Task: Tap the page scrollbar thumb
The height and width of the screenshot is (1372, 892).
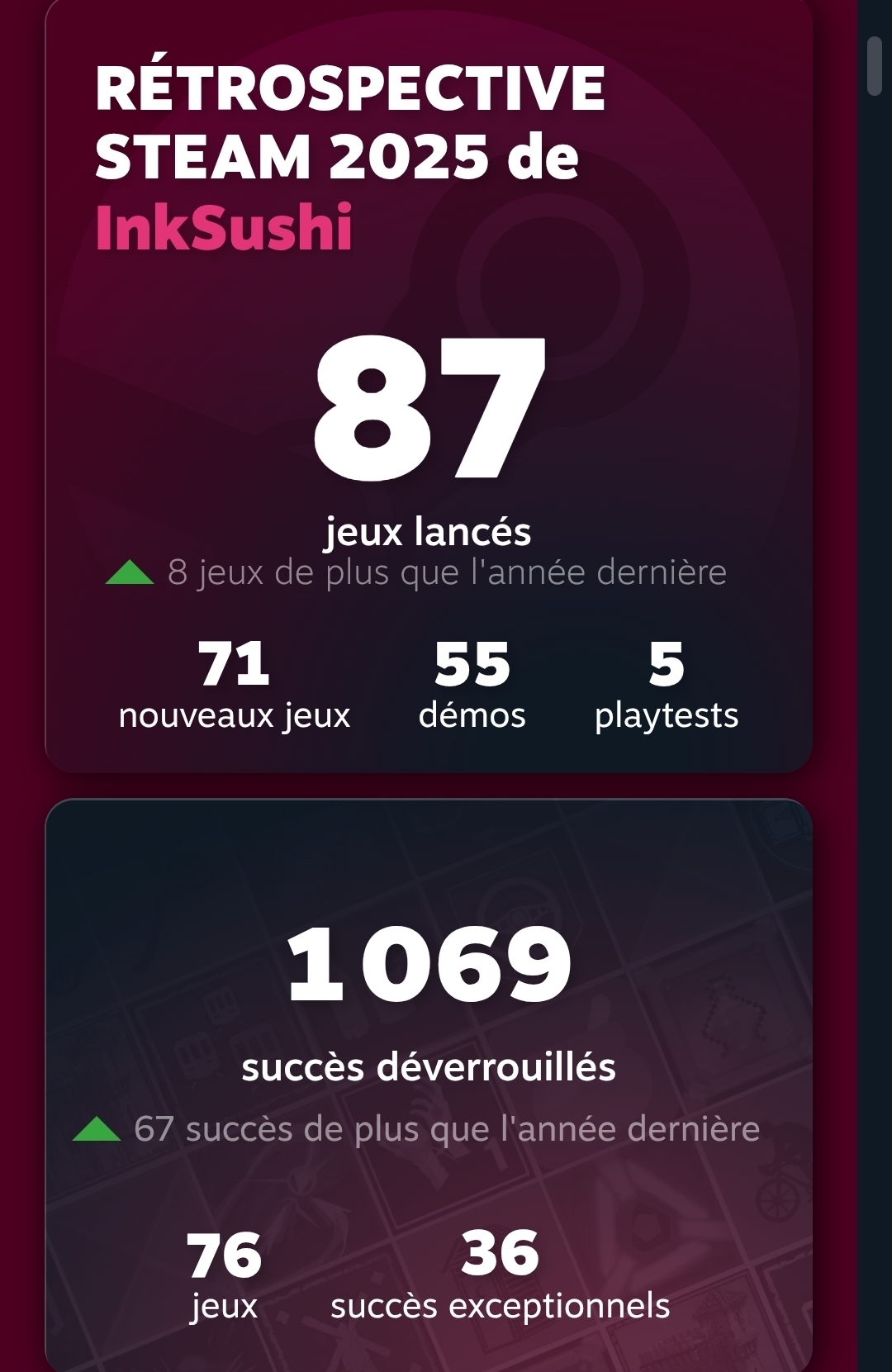Action: pos(875,66)
